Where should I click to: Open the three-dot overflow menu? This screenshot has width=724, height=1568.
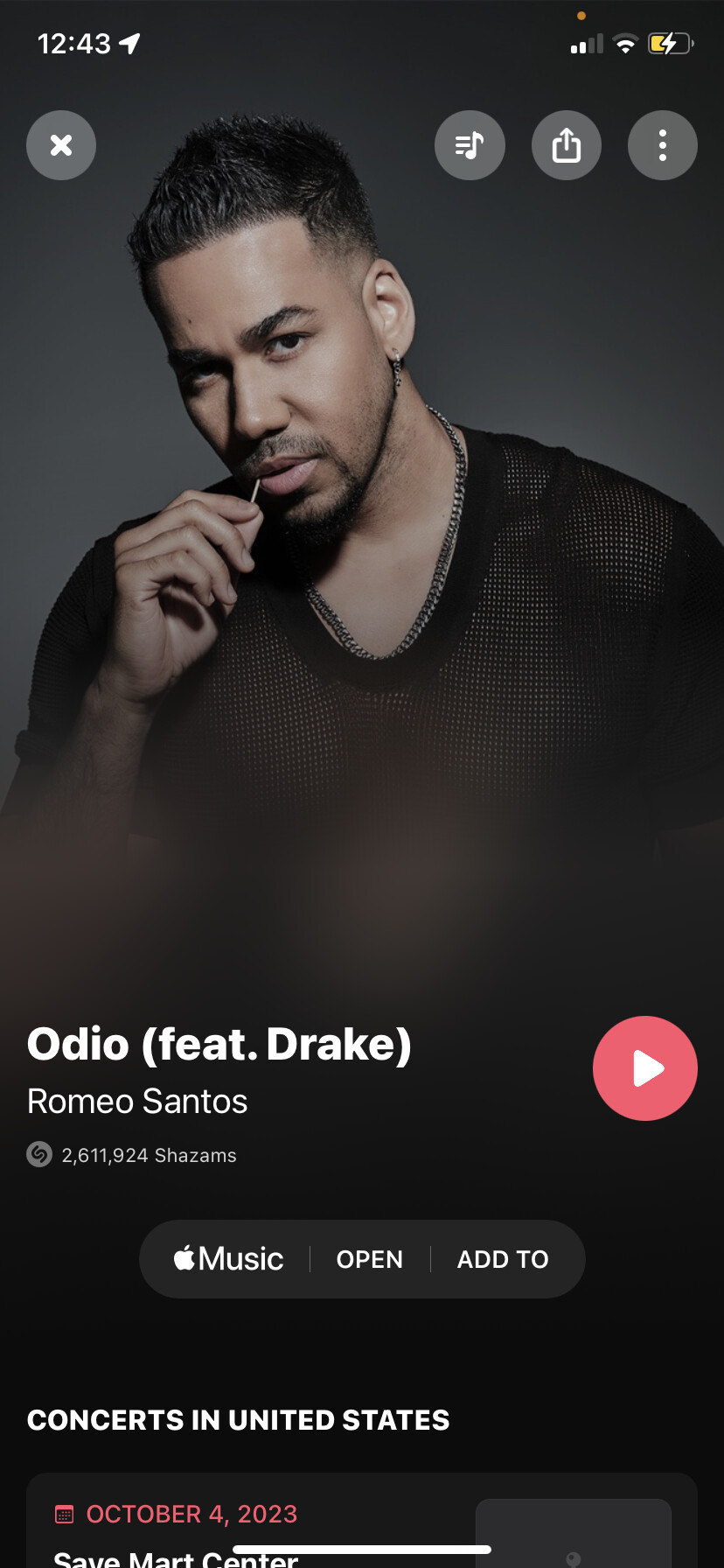tap(663, 145)
